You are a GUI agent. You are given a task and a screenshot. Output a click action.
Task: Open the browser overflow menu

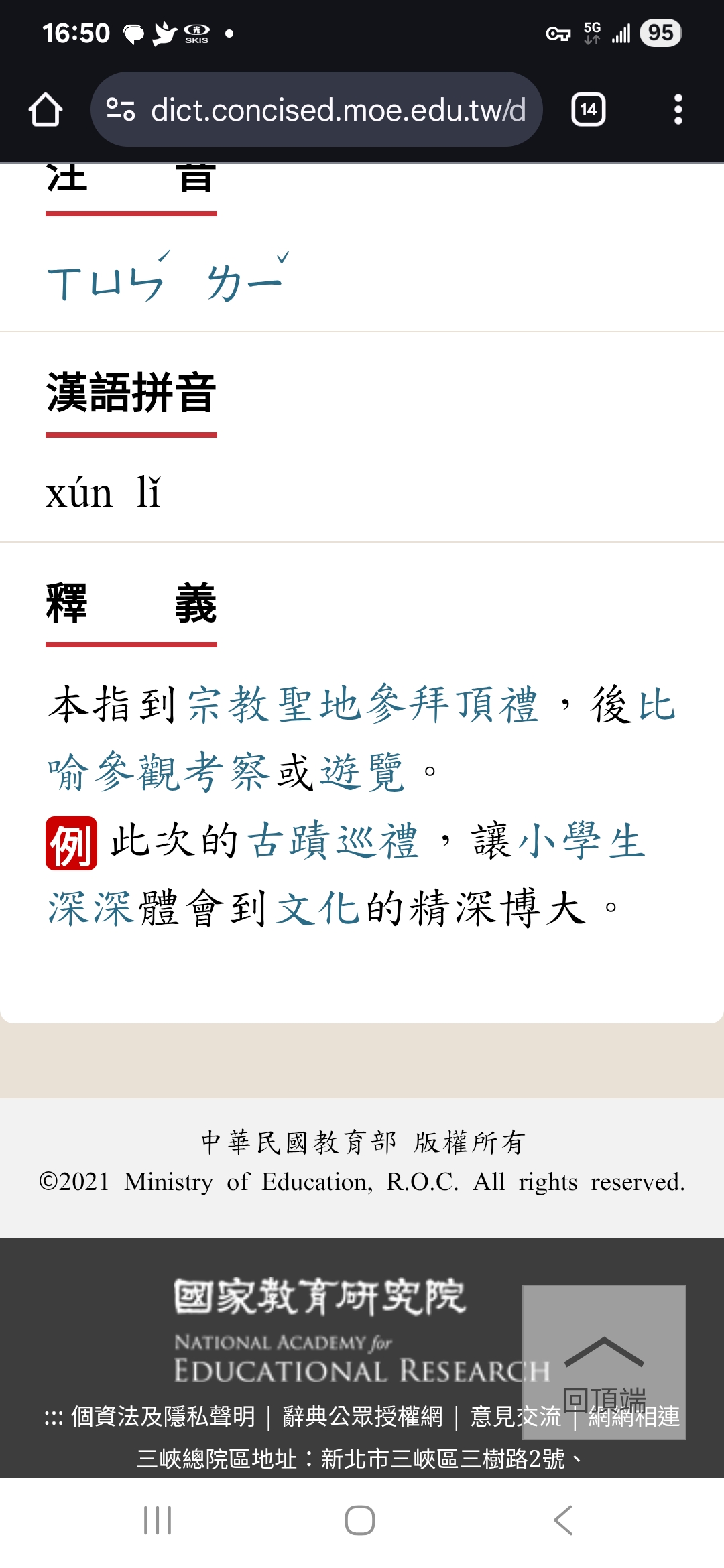pos(678,109)
